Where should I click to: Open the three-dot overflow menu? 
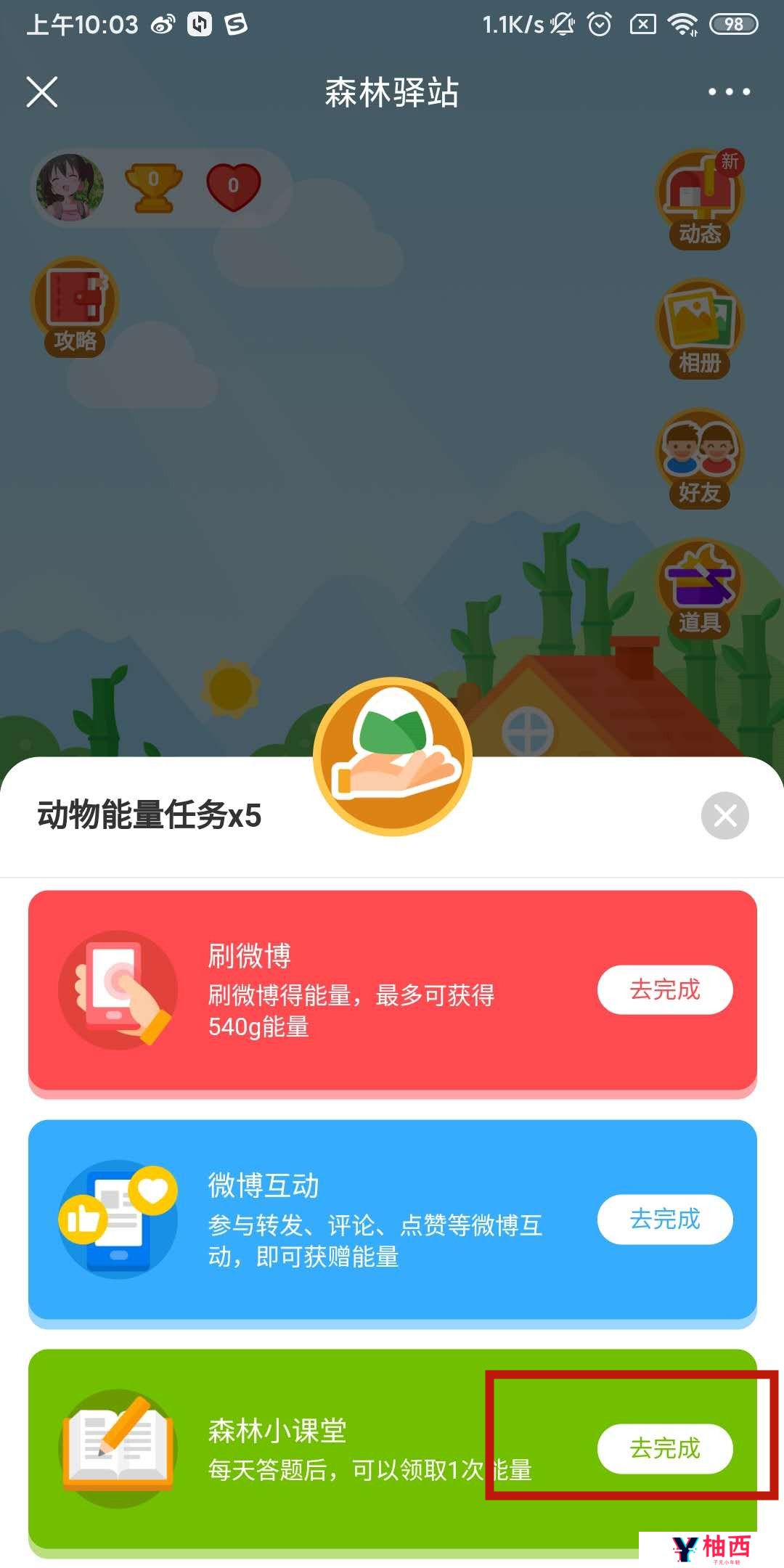pos(729,92)
